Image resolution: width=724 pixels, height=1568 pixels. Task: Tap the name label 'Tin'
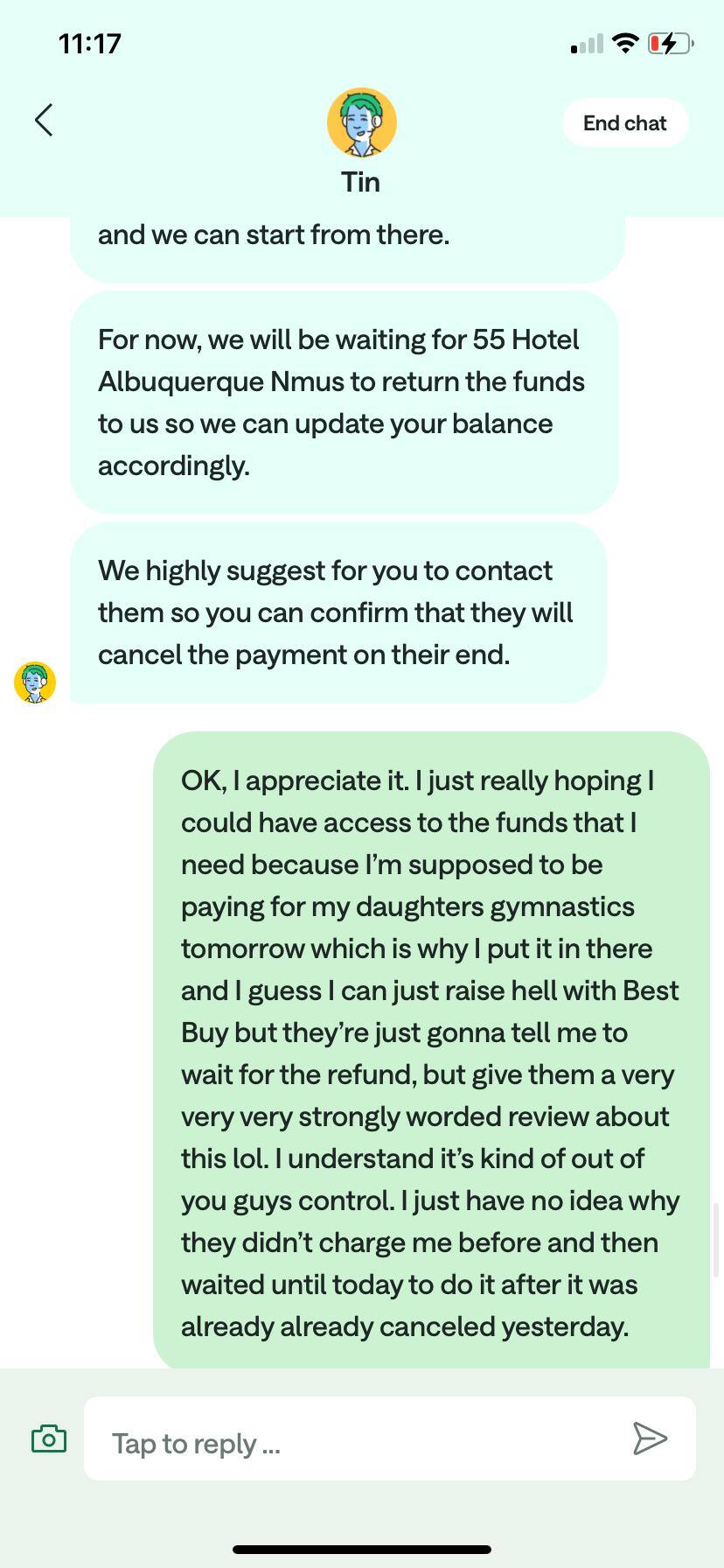[361, 182]
